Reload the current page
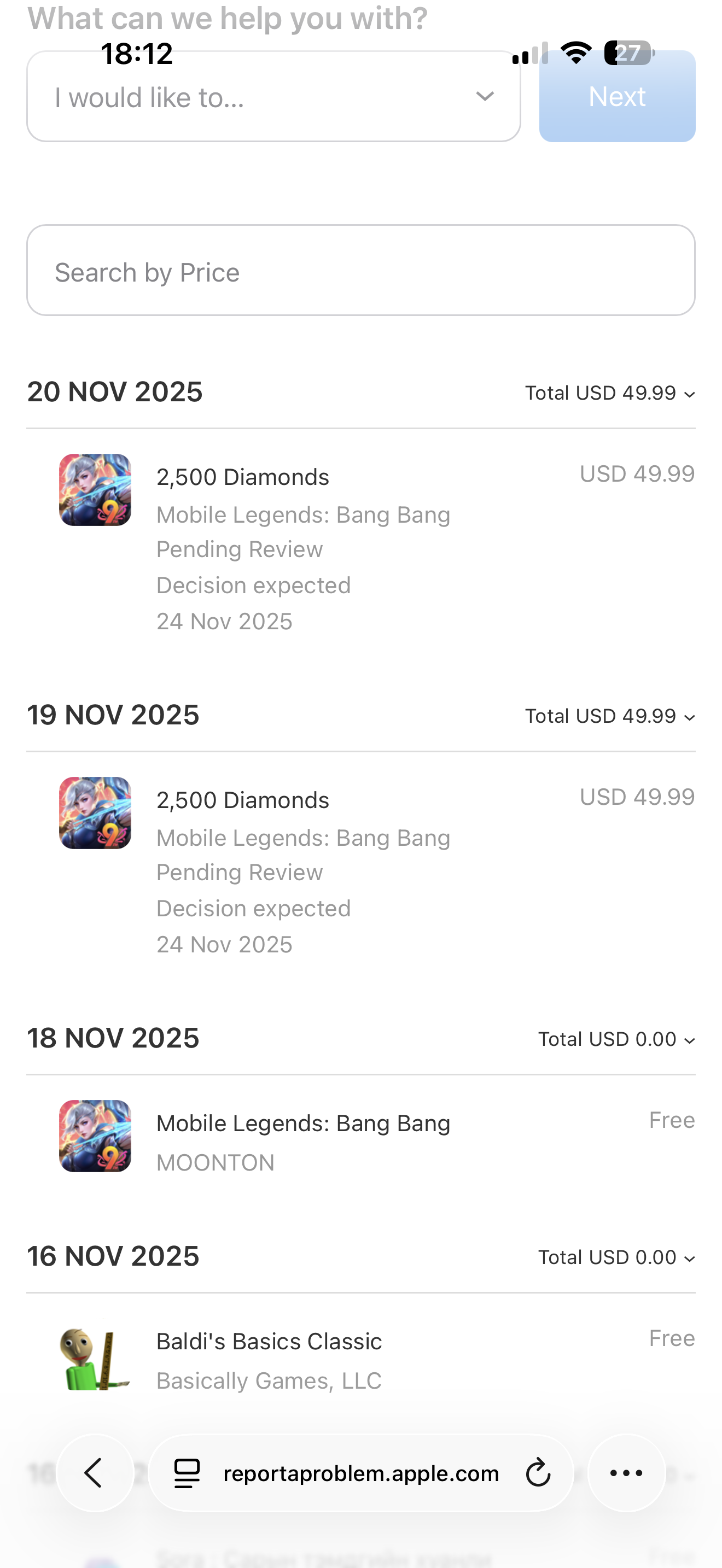 tap(538, 1473)
